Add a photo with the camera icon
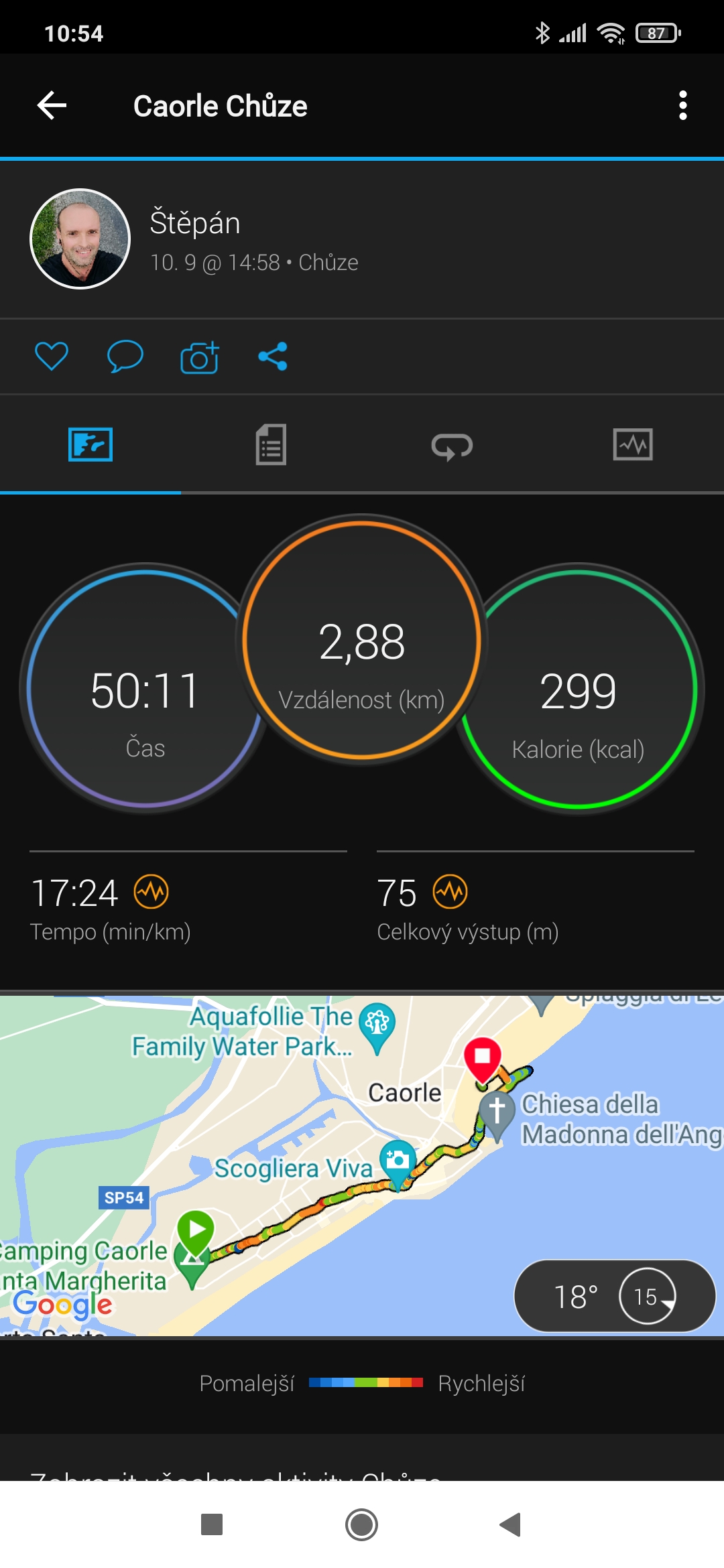This screenshot has height=1568, width=724. pos(199,356)
